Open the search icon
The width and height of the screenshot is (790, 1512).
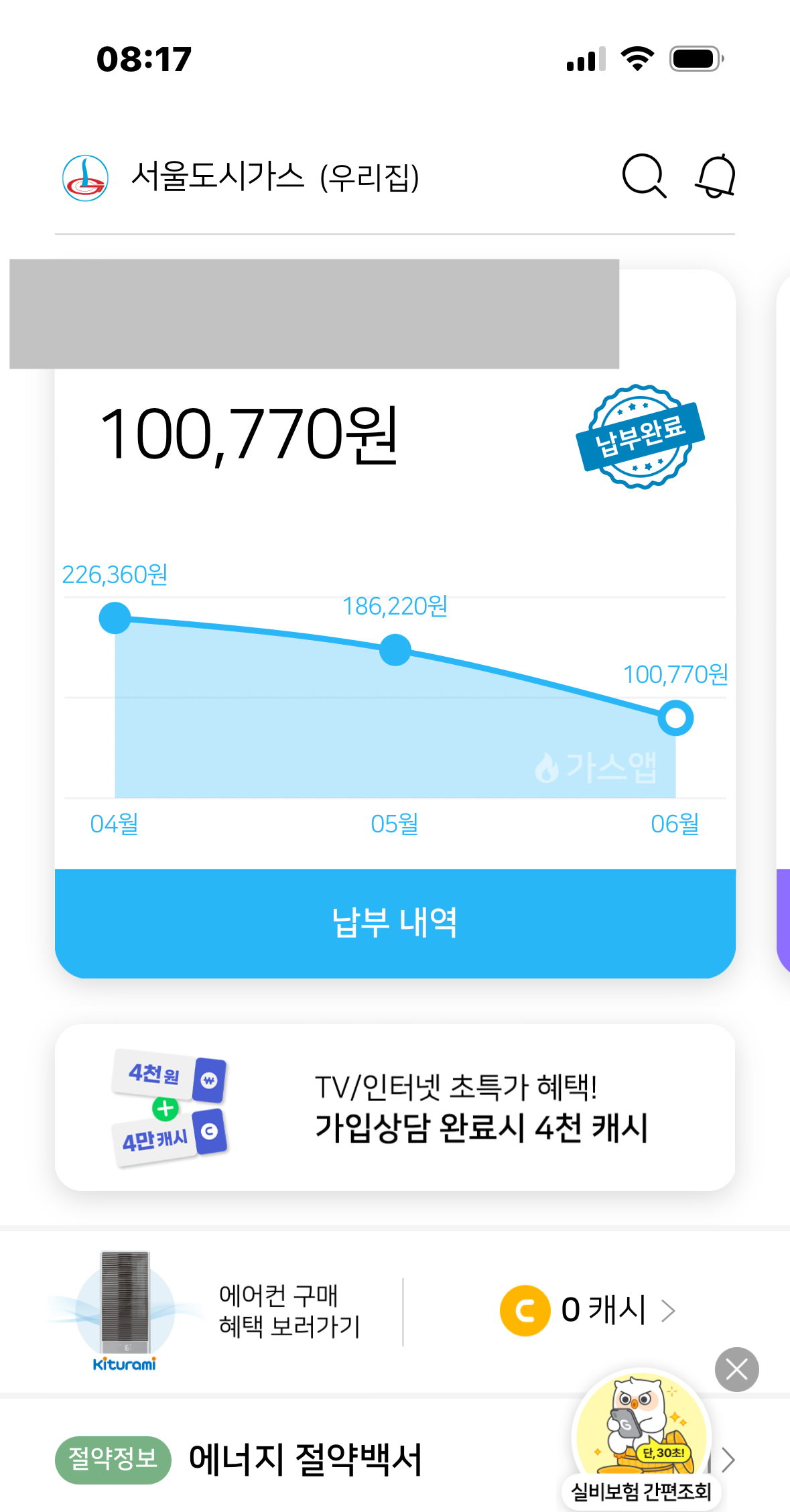[x=644, y=177]
